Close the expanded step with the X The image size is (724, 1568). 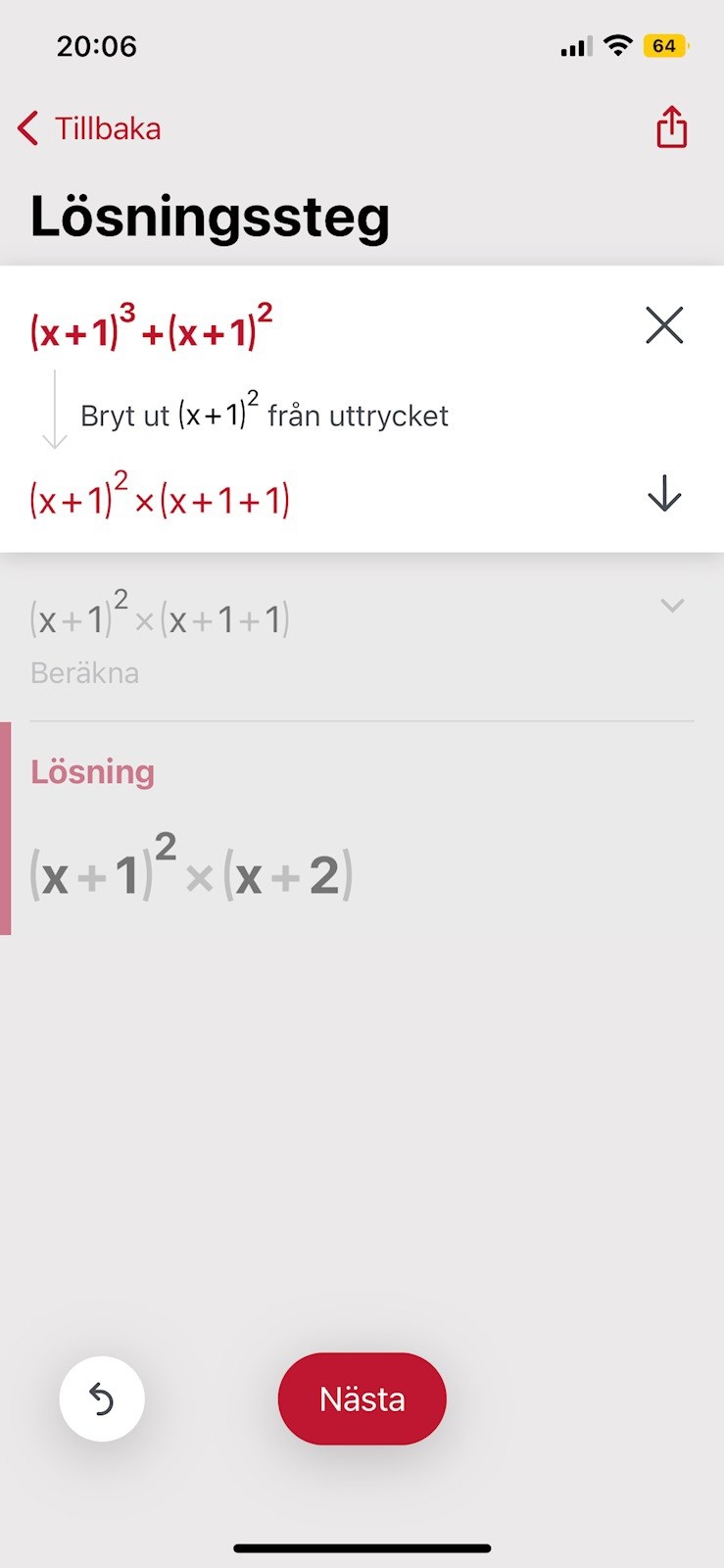(664, 325)
